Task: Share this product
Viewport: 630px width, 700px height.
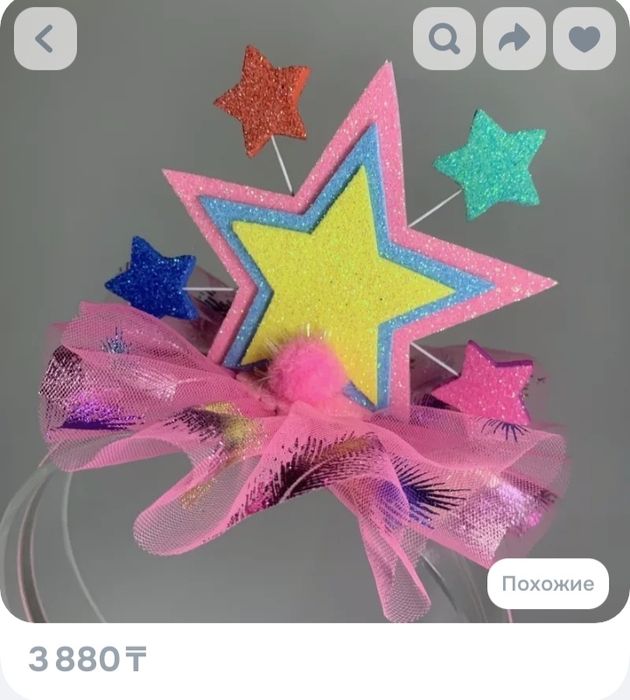Action: pos(514,39)
